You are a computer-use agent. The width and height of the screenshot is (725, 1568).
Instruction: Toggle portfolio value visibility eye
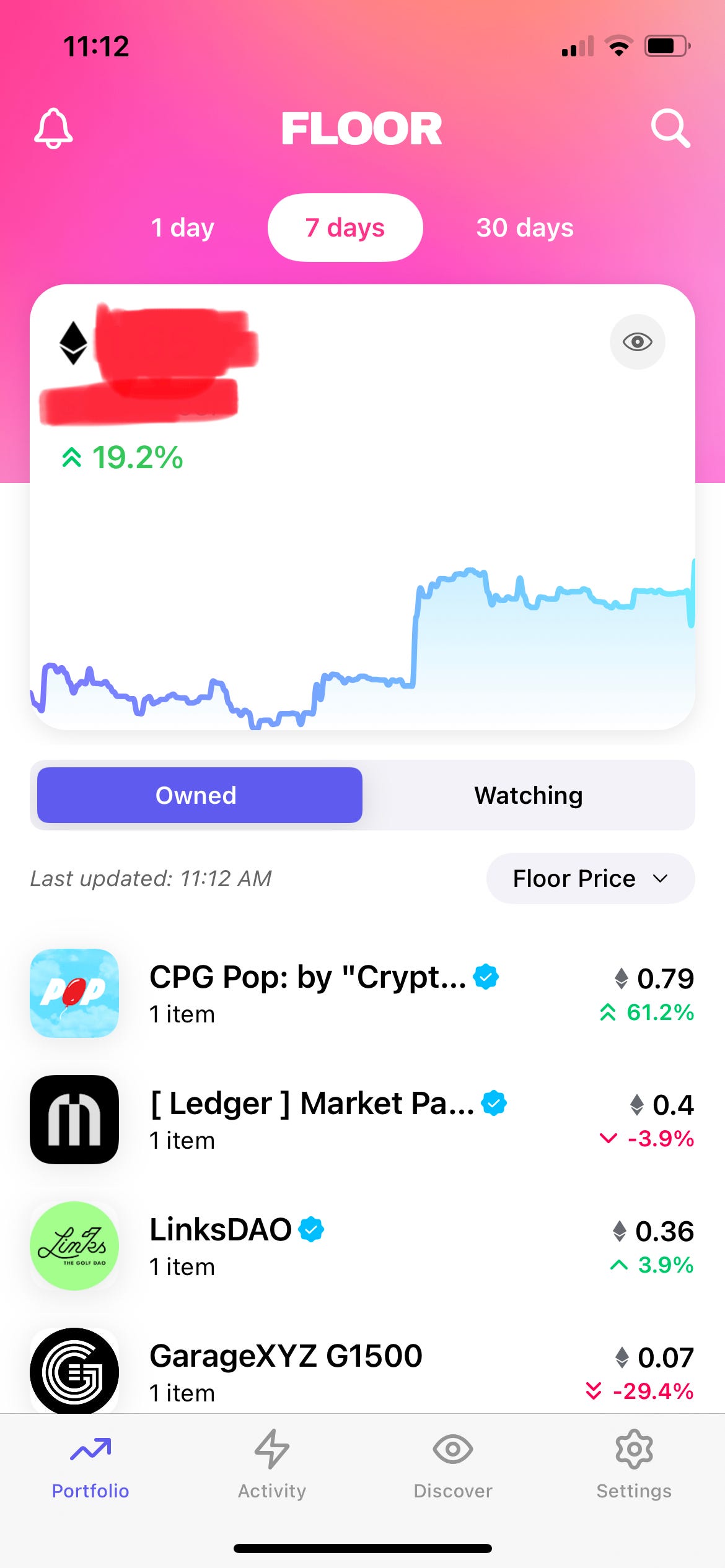[x=637, y=342]
